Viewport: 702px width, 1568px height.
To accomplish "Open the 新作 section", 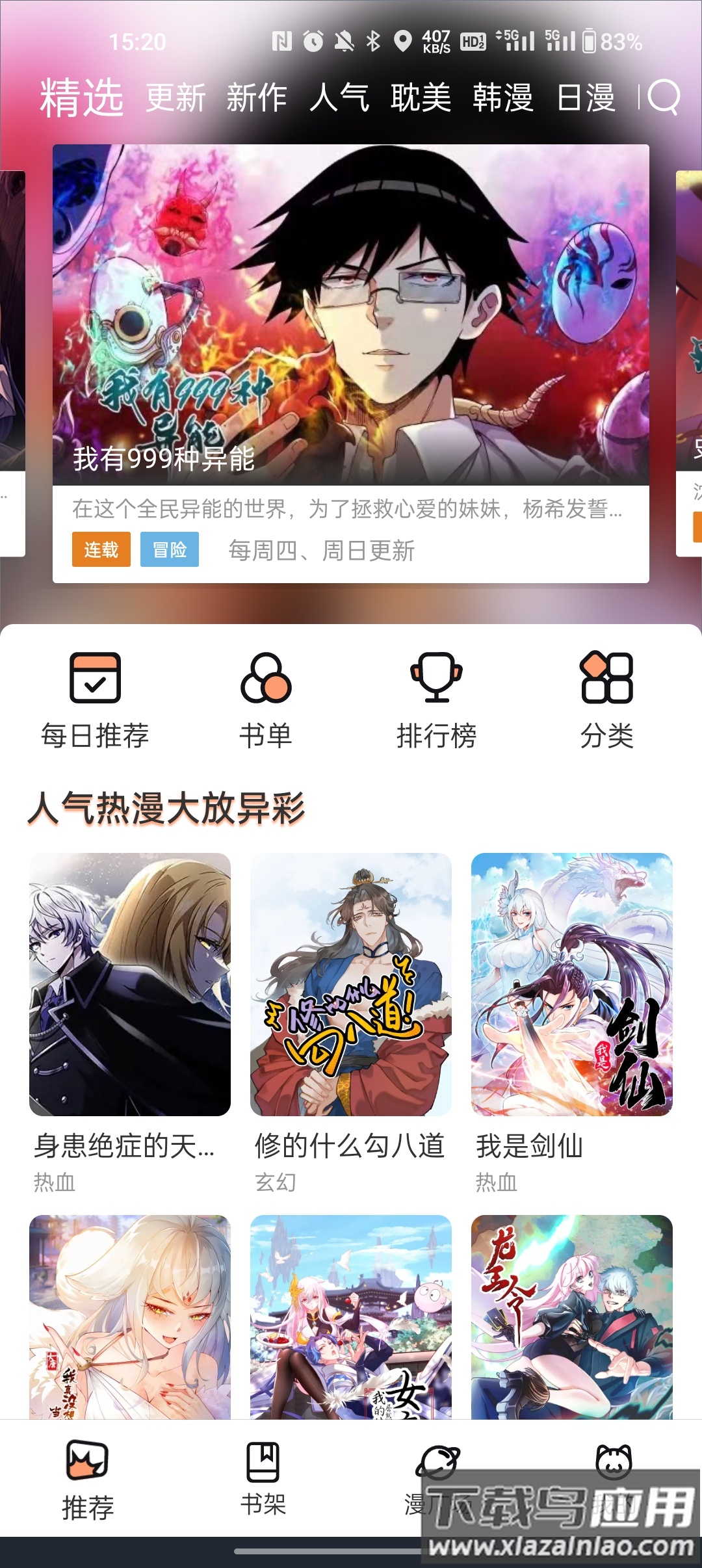I will 256,99.
